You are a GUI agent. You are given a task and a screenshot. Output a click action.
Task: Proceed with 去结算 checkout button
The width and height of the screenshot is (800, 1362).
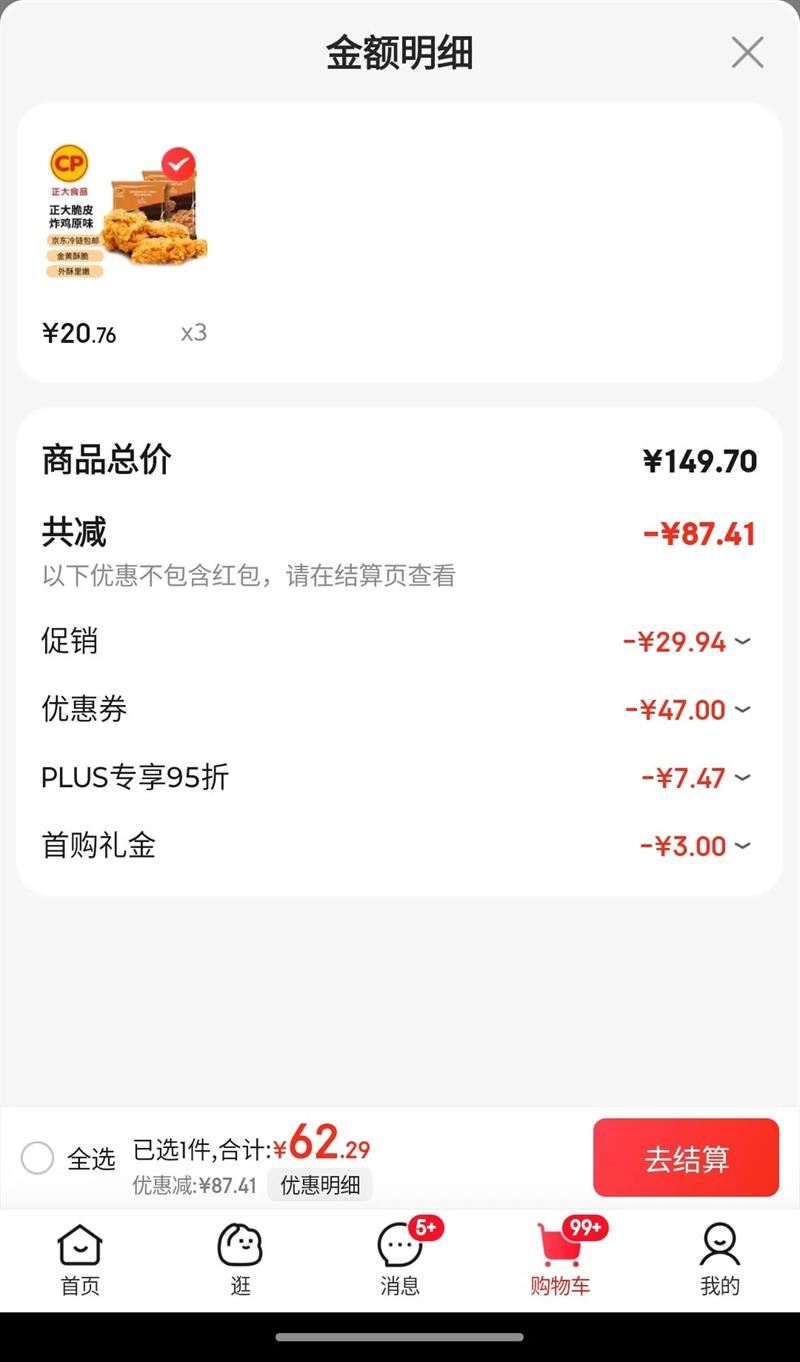click(686, 1158)
